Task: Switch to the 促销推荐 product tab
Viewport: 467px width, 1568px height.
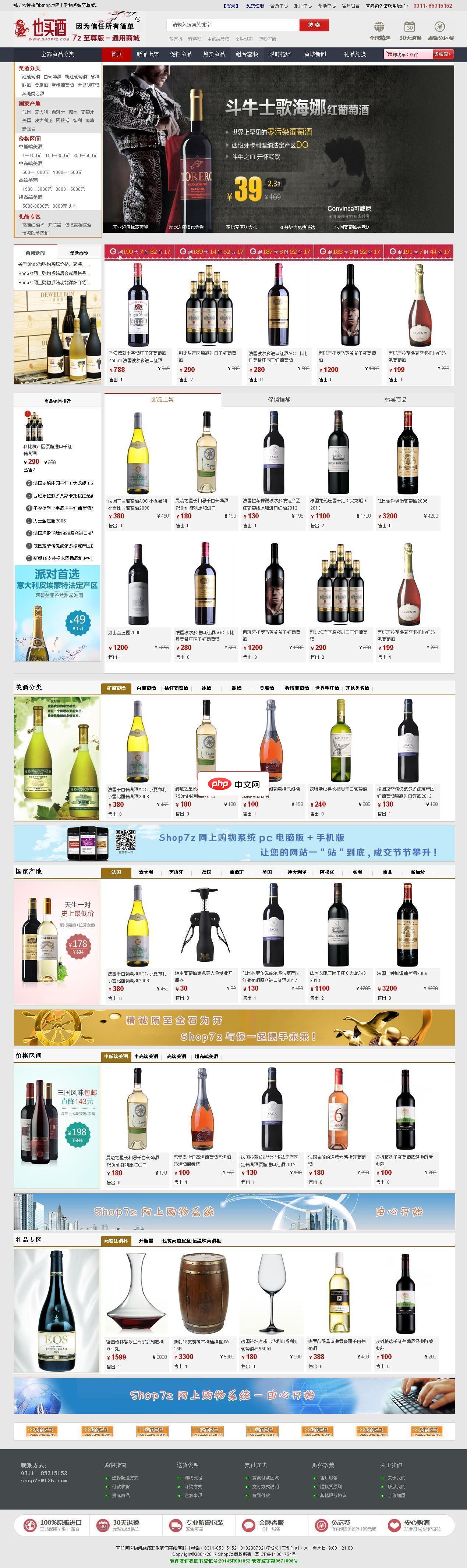Action: 279,400
